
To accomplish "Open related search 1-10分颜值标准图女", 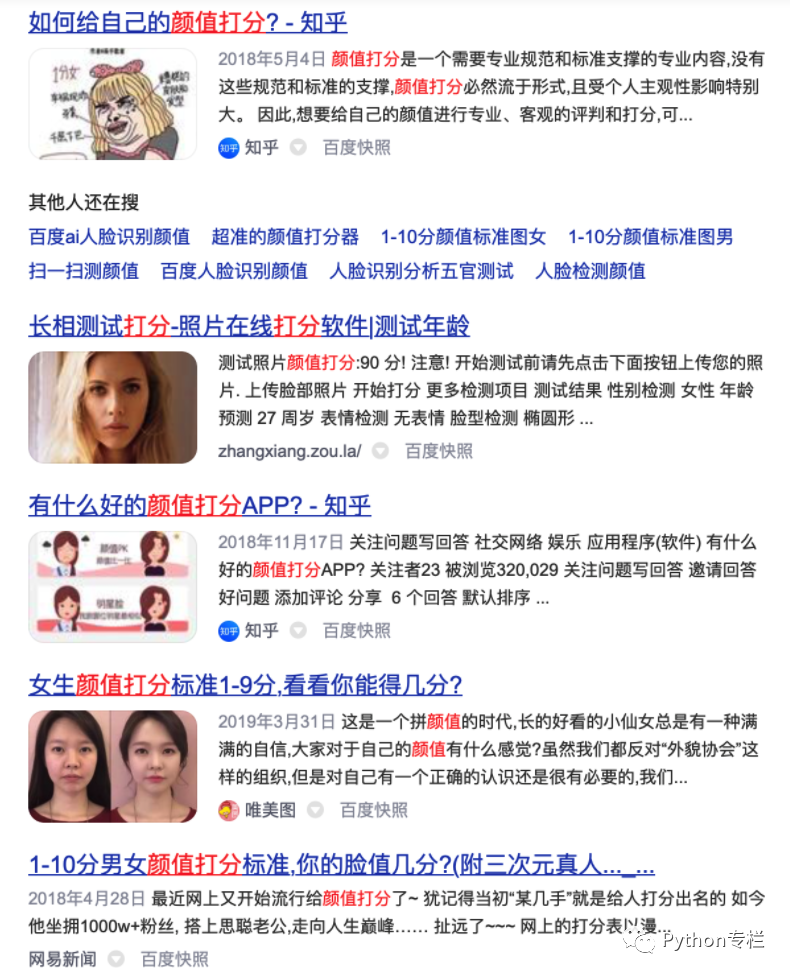I will pyautogui.click(x=463, y=237).
